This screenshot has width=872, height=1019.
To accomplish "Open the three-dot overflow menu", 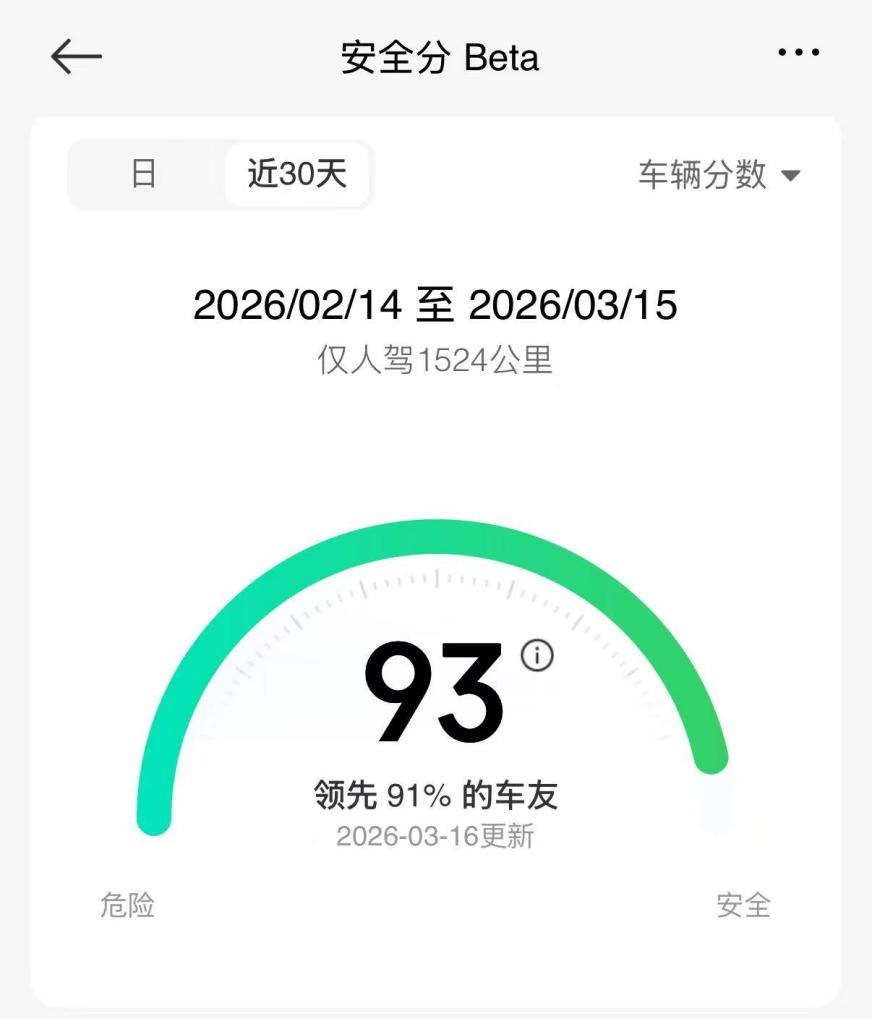I will (798, 53).
